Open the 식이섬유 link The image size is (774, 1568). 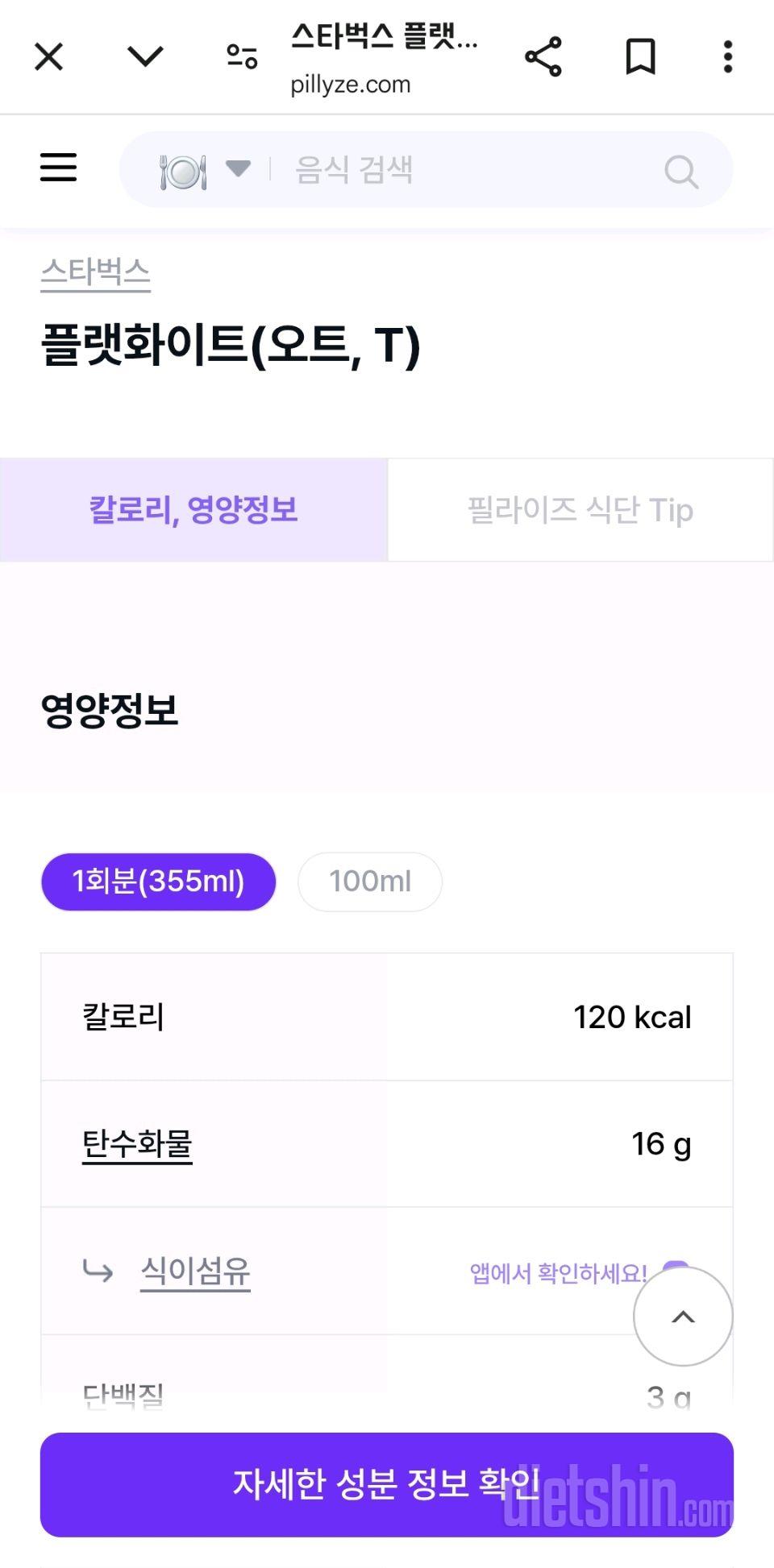coord(195,1271)
